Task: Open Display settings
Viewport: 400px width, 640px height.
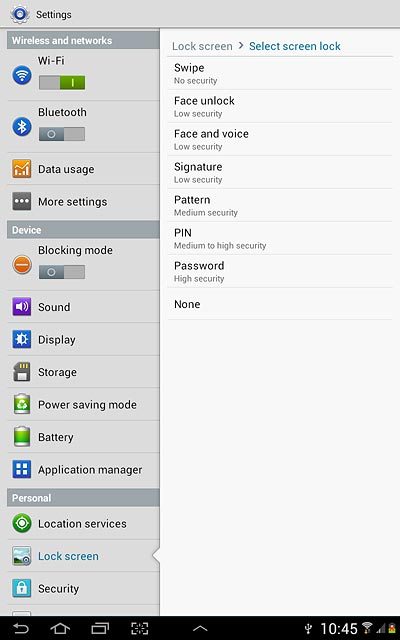Action: coord(83,340)
